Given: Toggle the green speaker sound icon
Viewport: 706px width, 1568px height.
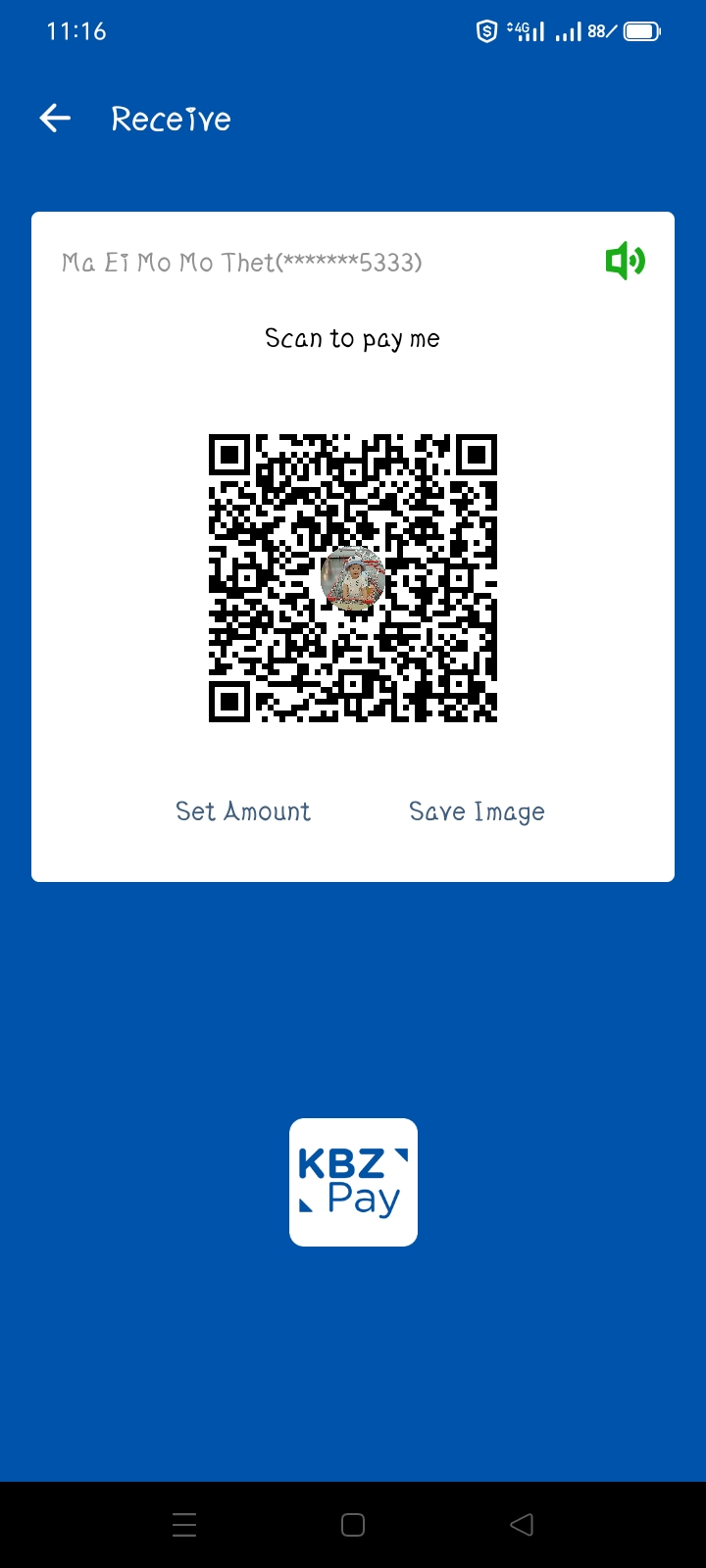Looking at the screenshot, I should point(625,261).
